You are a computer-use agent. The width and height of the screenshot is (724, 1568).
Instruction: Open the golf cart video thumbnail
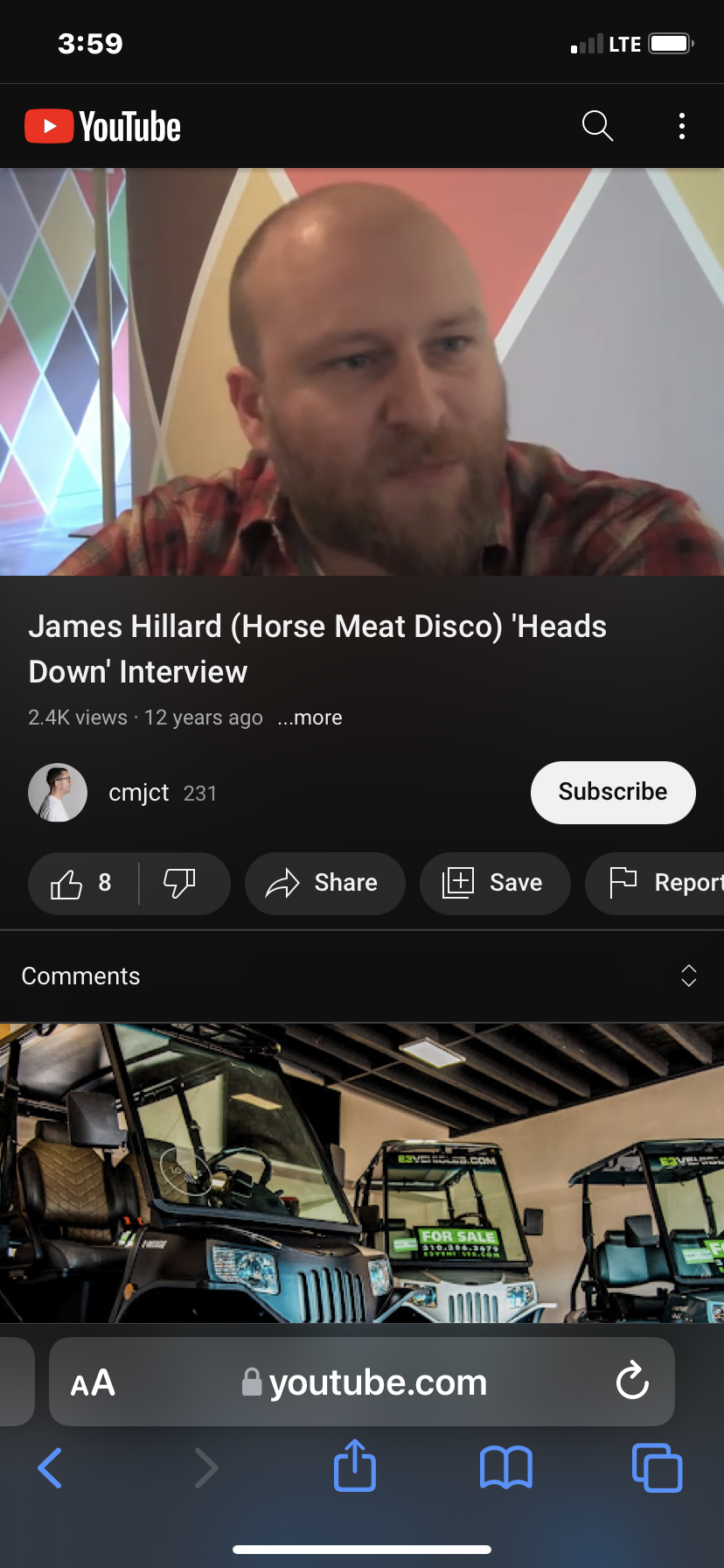[362, 1172]
